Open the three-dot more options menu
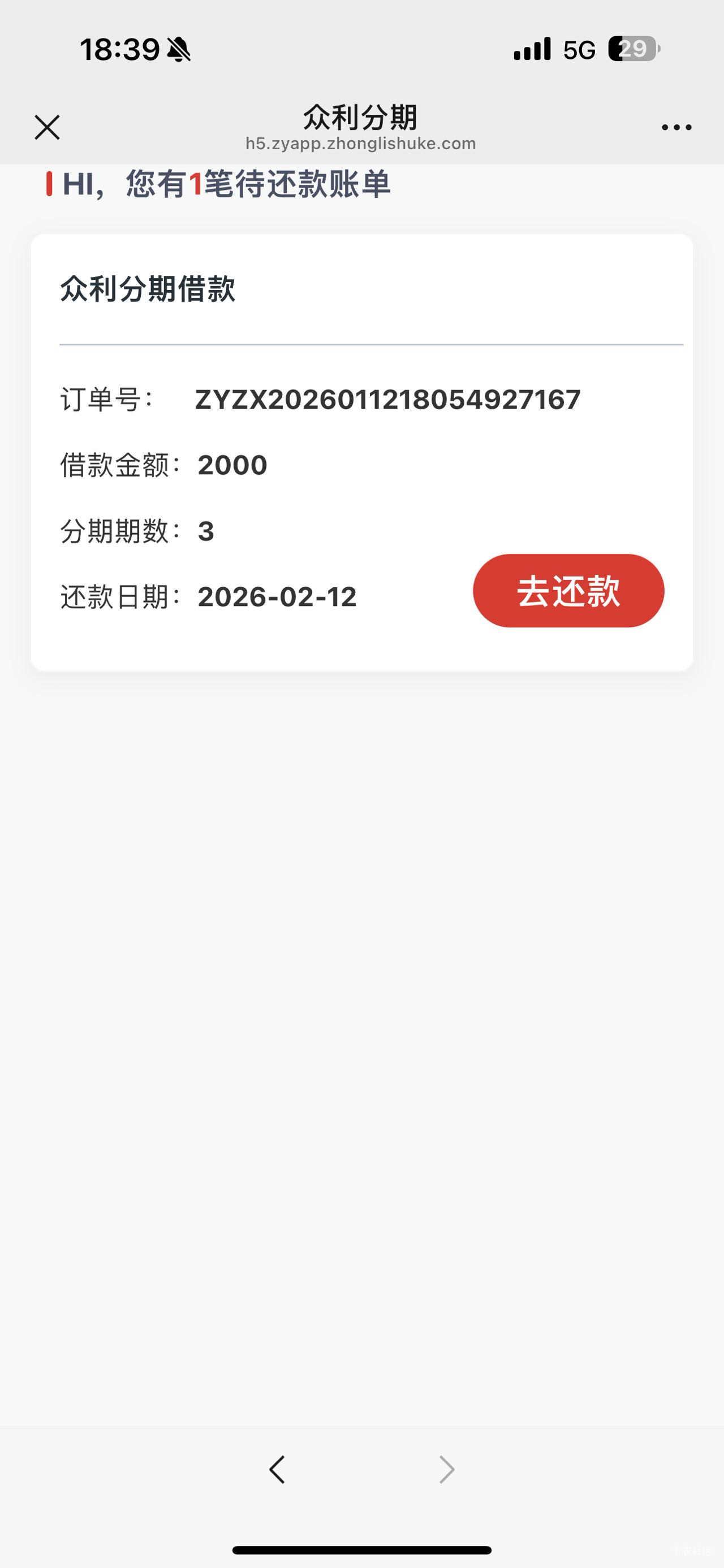The width and height of the screenshot is (724, 1568). point(676,127)
